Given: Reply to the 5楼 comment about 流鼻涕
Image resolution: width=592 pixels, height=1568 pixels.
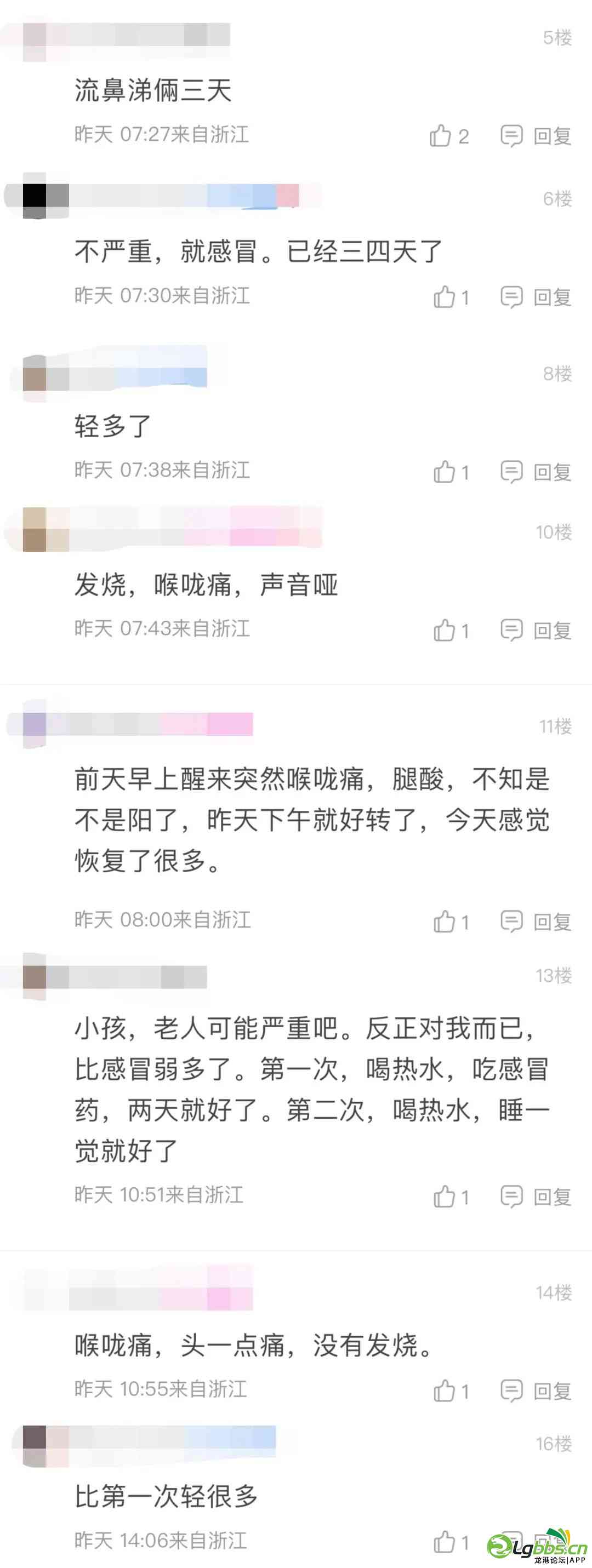Looking at the screenshot, I should click(x=537, y=136).
